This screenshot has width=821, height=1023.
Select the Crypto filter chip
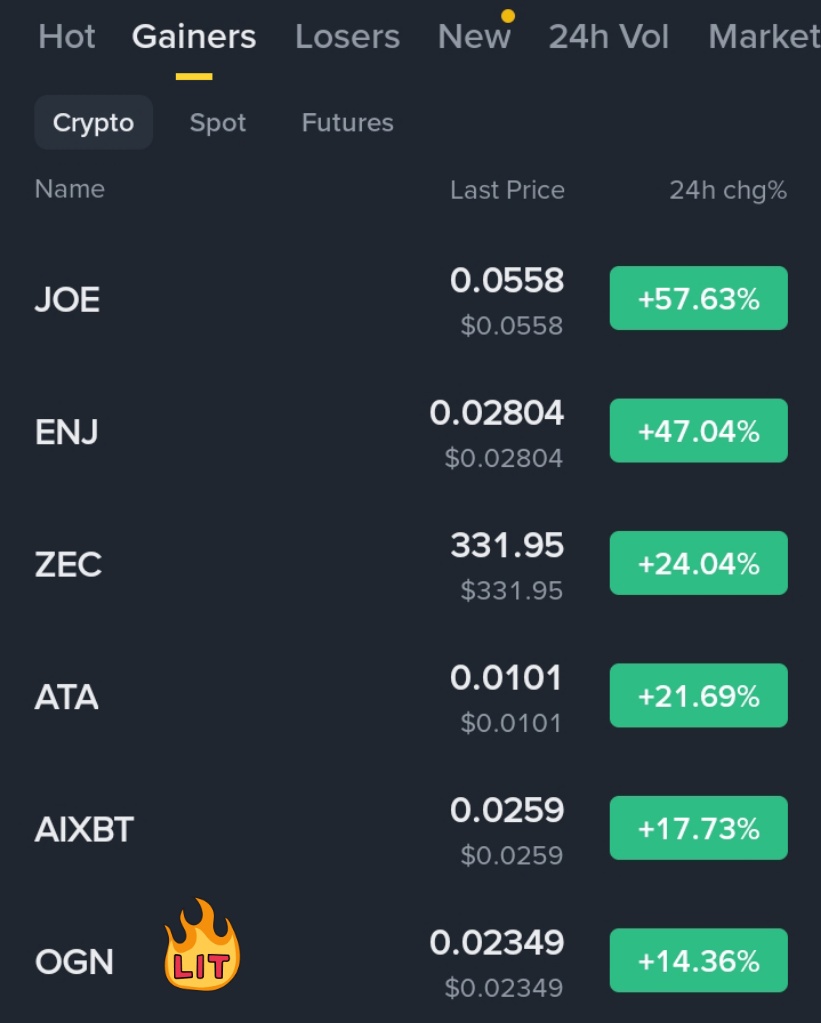tap(93, 123)
